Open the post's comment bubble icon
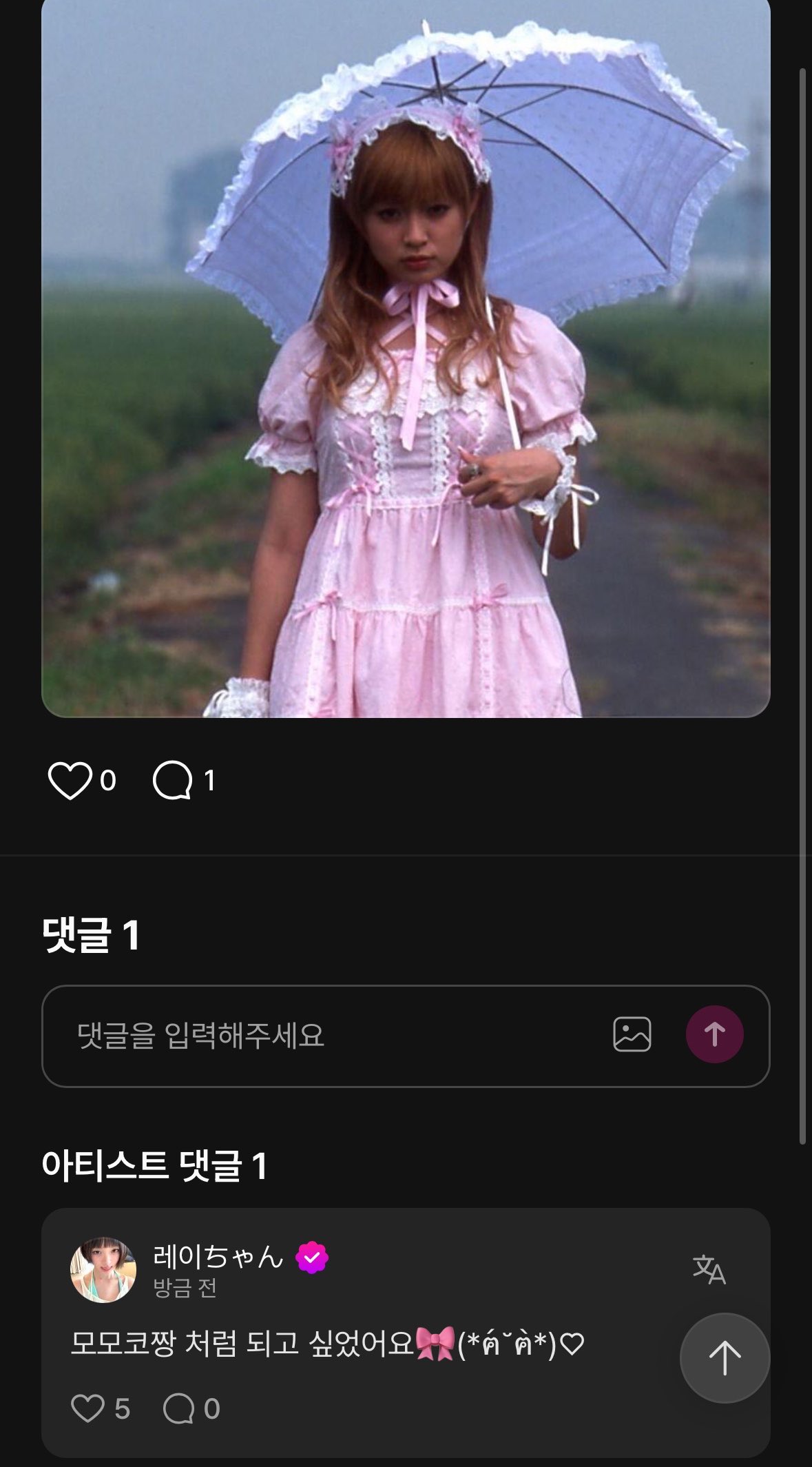 click(172, 781)
